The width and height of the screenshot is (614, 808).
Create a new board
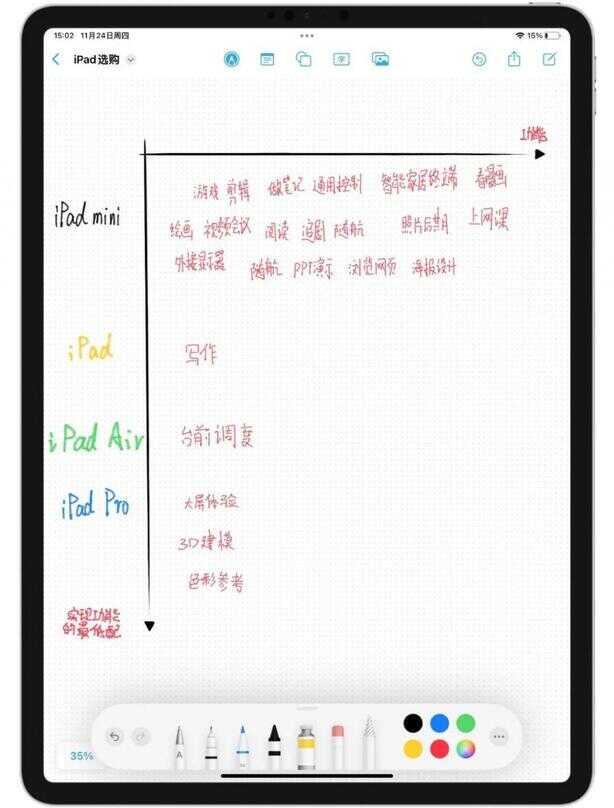(549, 60)
